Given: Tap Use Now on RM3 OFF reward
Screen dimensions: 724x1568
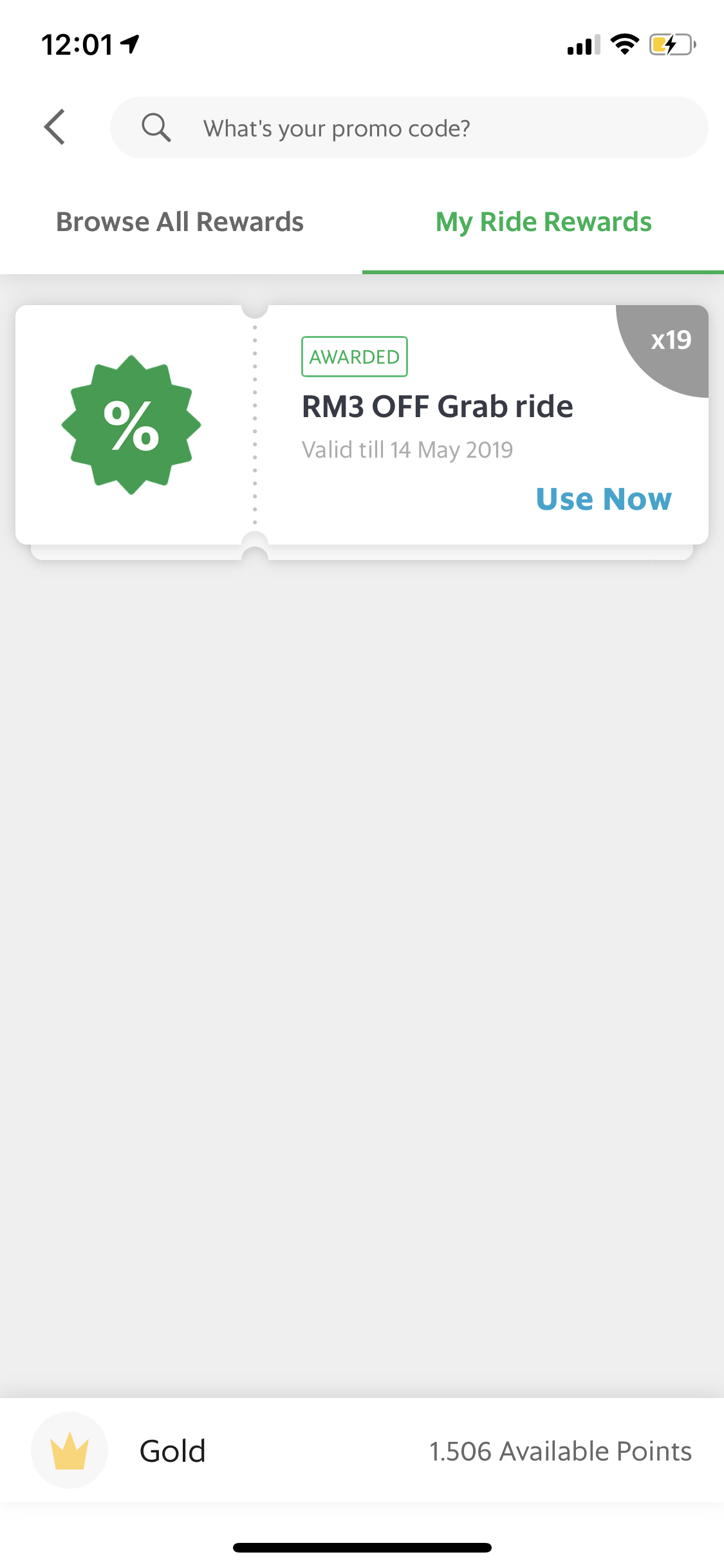Looking at the screenshot, I should coord(603,499).
